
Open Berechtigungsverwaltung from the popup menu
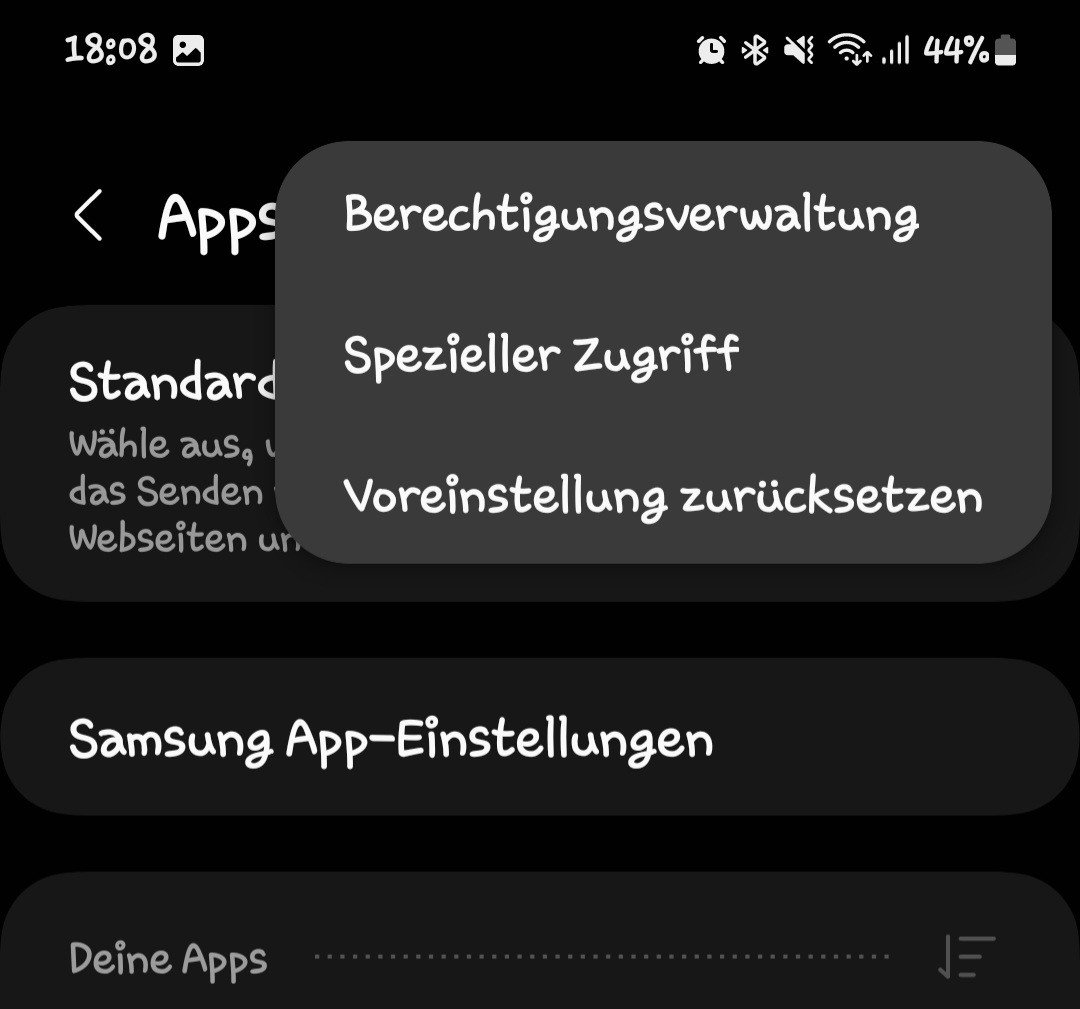630,215
